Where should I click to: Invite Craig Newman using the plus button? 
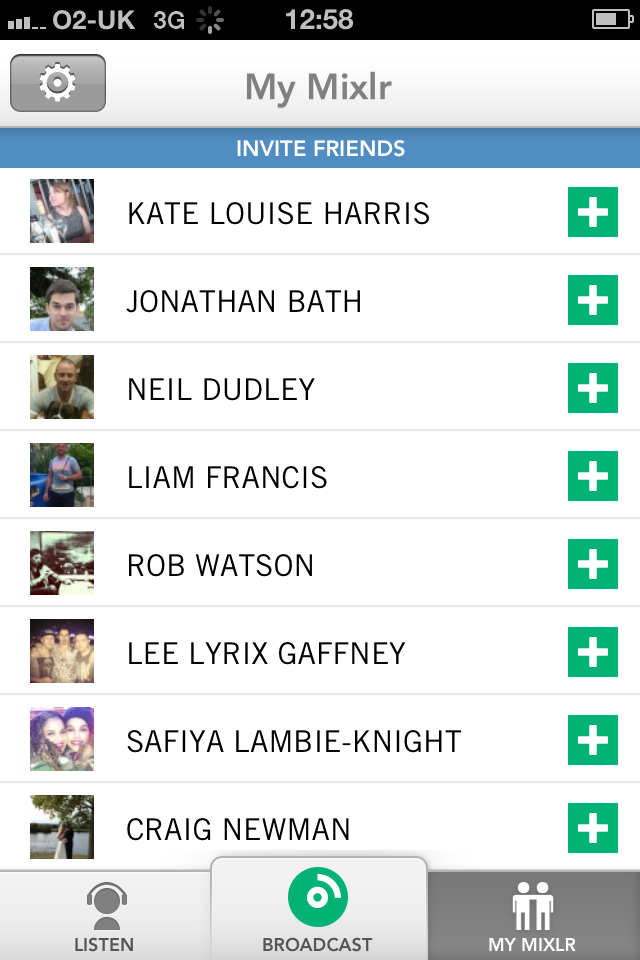[593, 828]
